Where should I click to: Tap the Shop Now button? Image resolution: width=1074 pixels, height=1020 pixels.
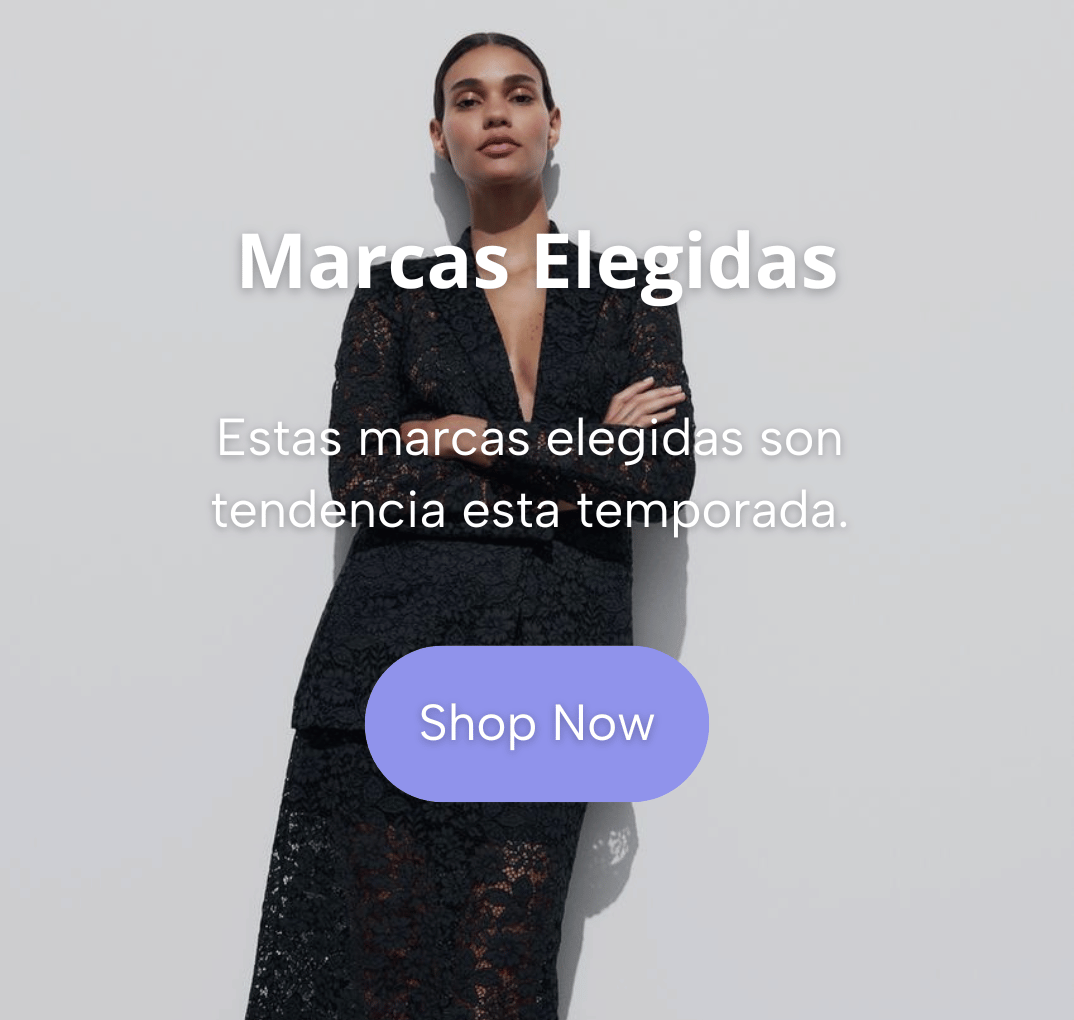pos(537,723)
